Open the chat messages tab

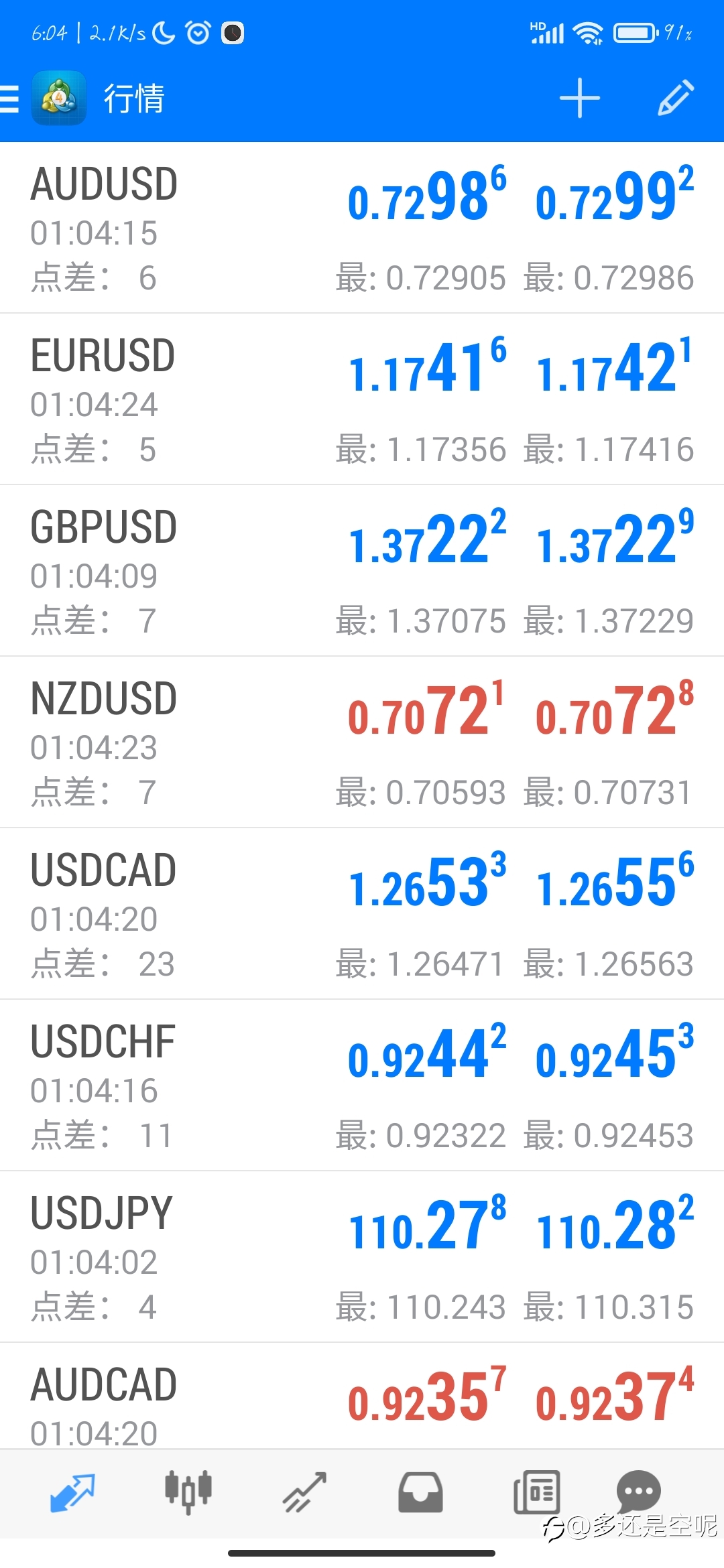coord(639,1492)
